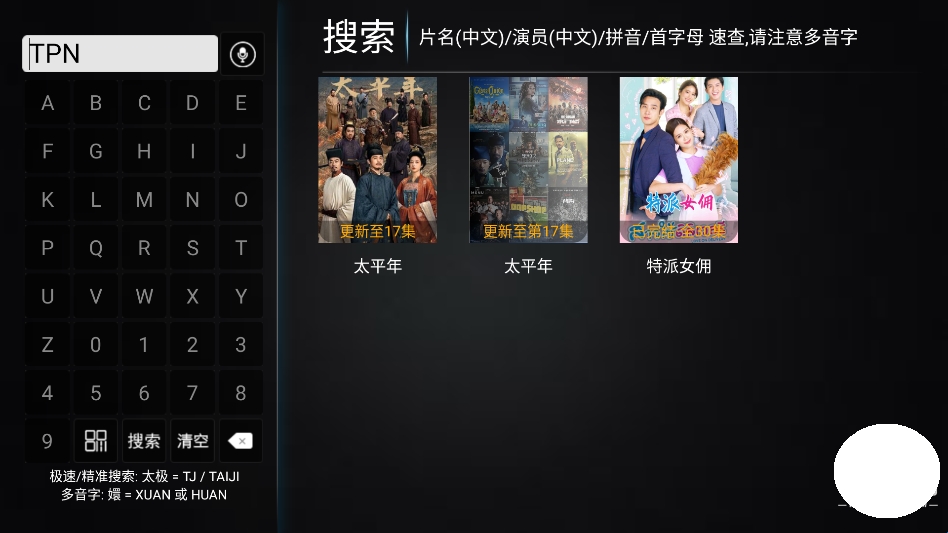Tap the letter H key

point(144,152)
